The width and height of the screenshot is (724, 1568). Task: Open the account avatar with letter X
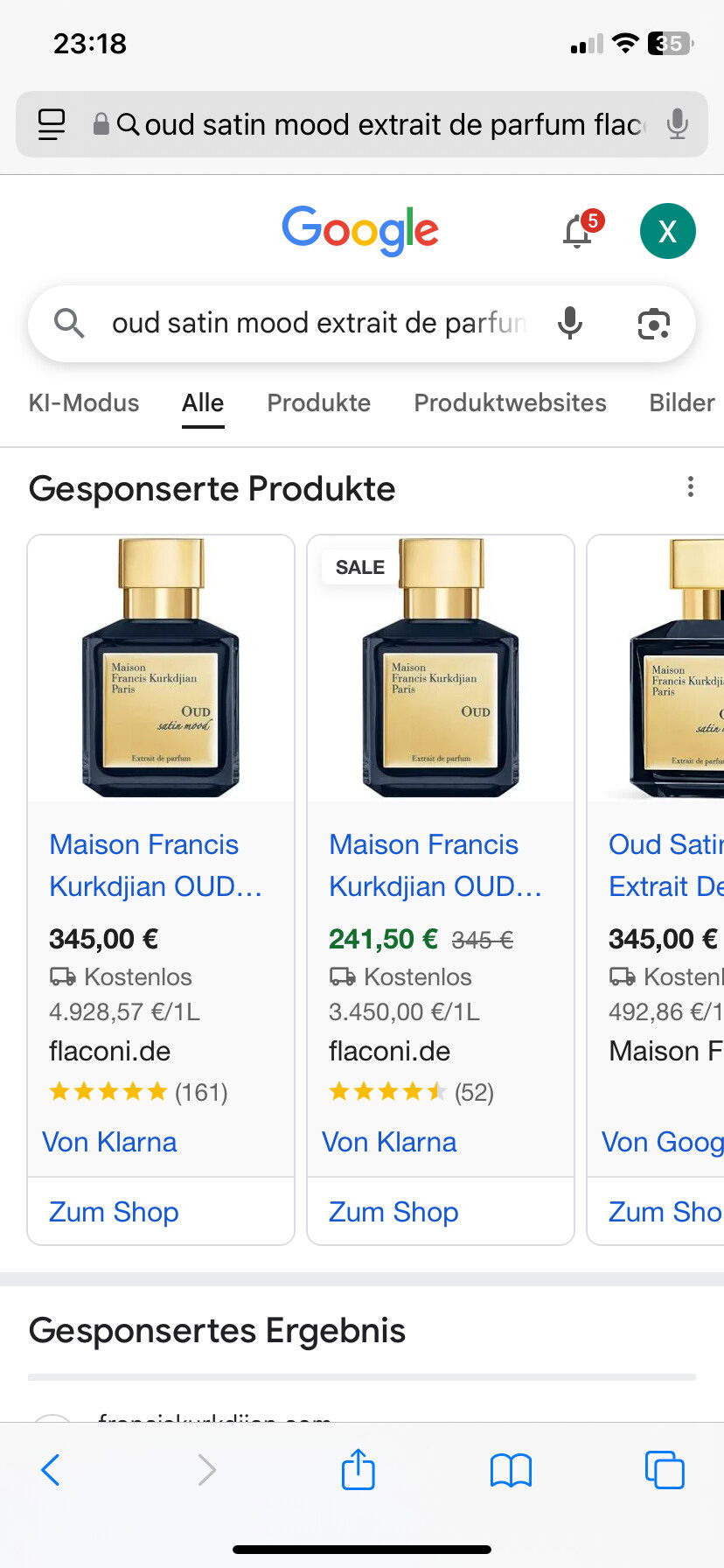[x=667, y=232]
